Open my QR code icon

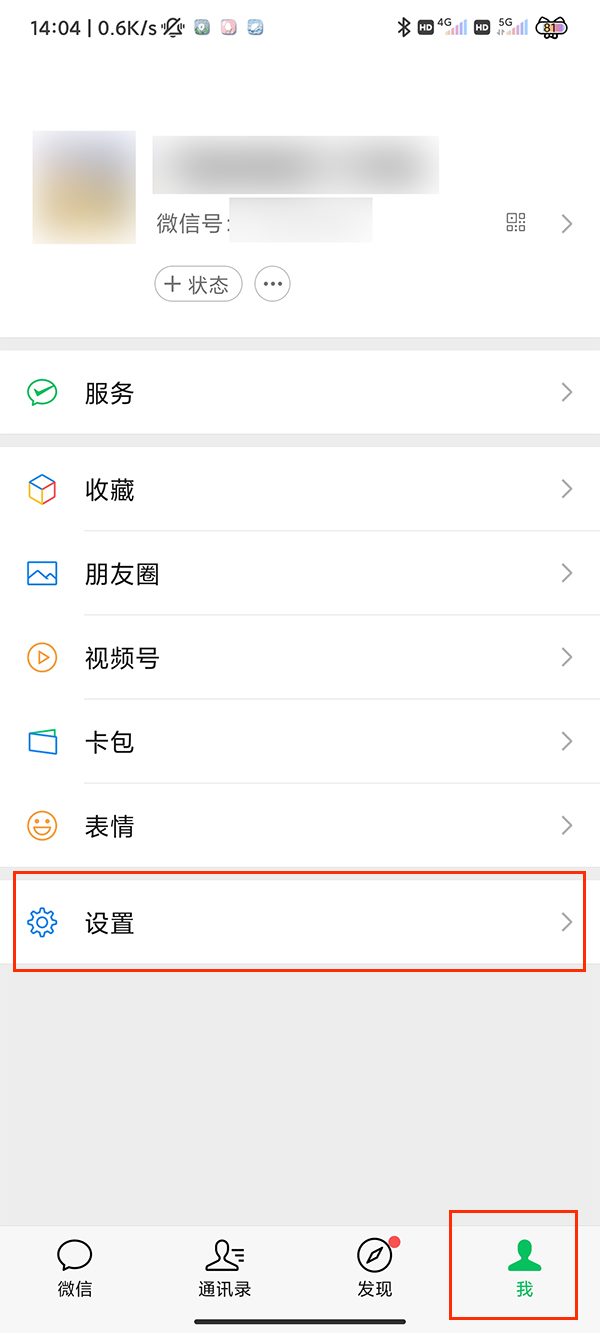click(516, 223)
